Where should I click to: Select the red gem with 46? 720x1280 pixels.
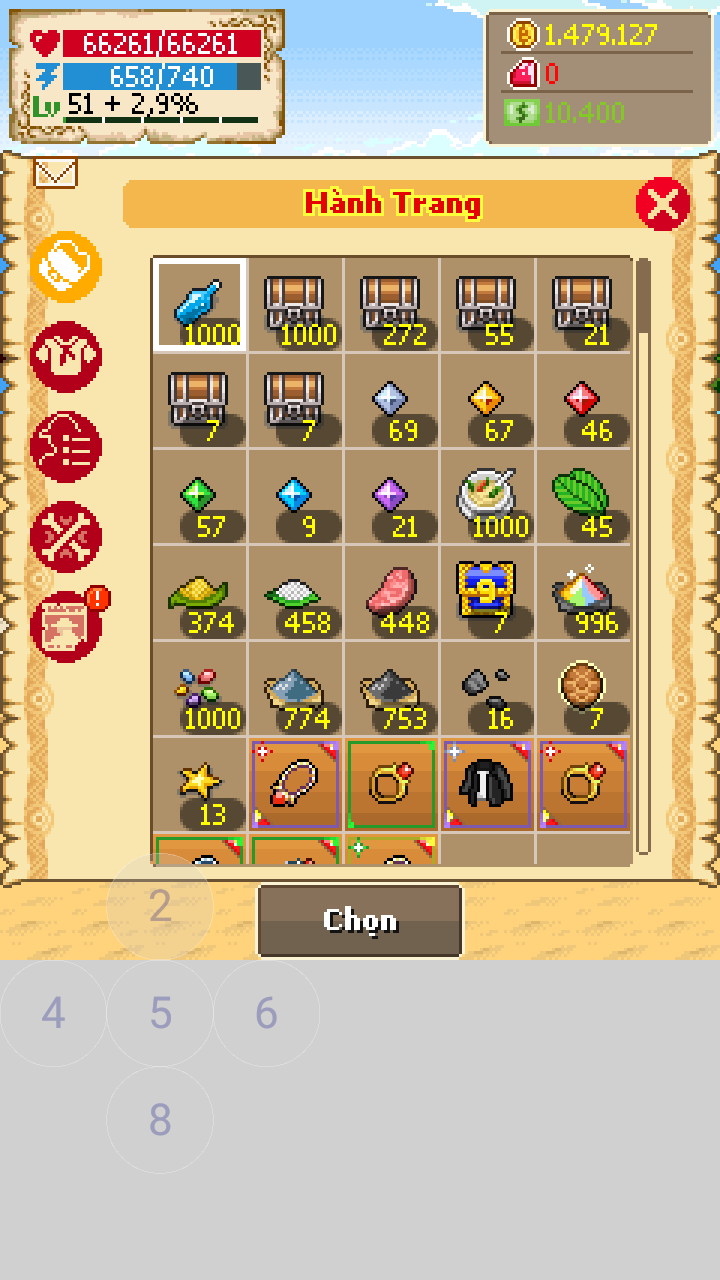[583, 401]
